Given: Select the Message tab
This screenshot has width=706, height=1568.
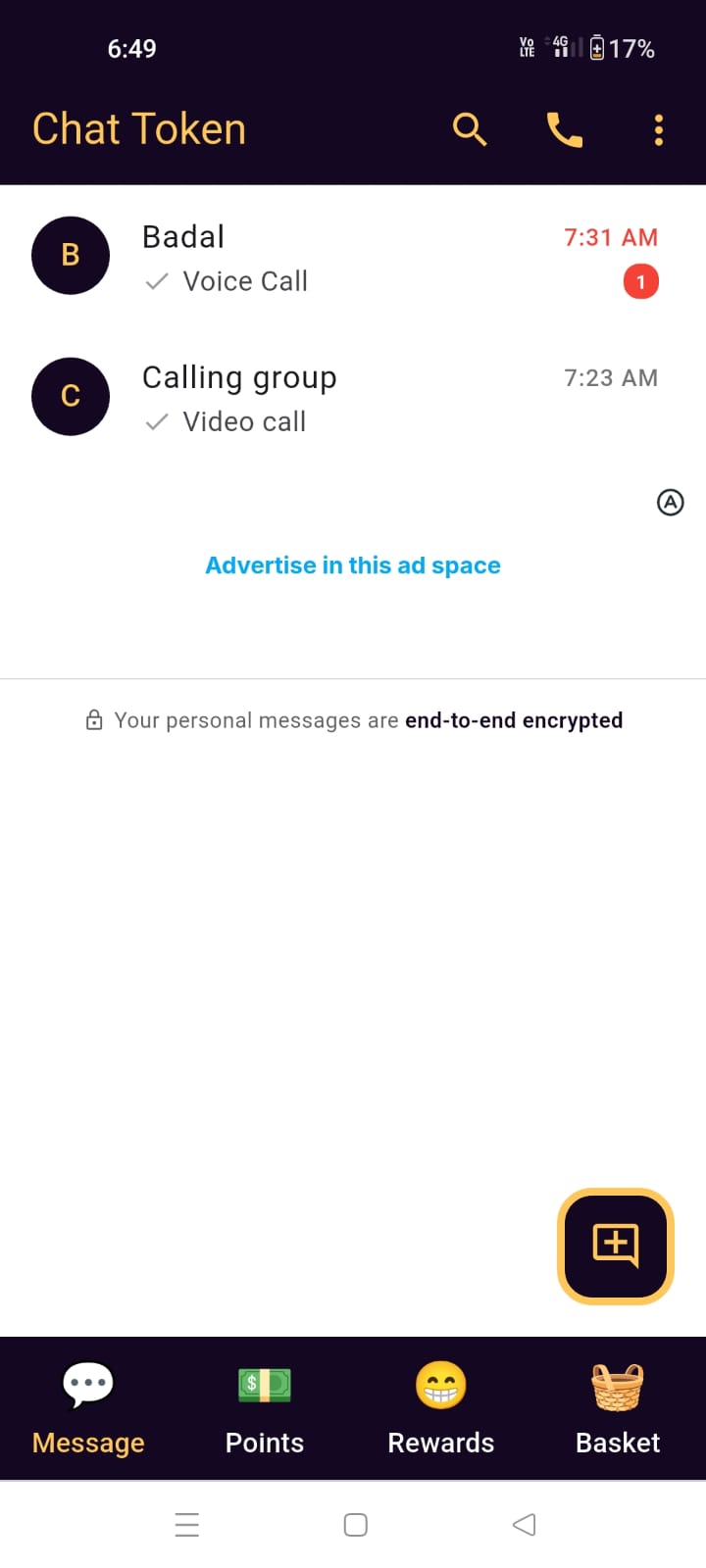Looking at the screenshot, I should [88, 1408].
